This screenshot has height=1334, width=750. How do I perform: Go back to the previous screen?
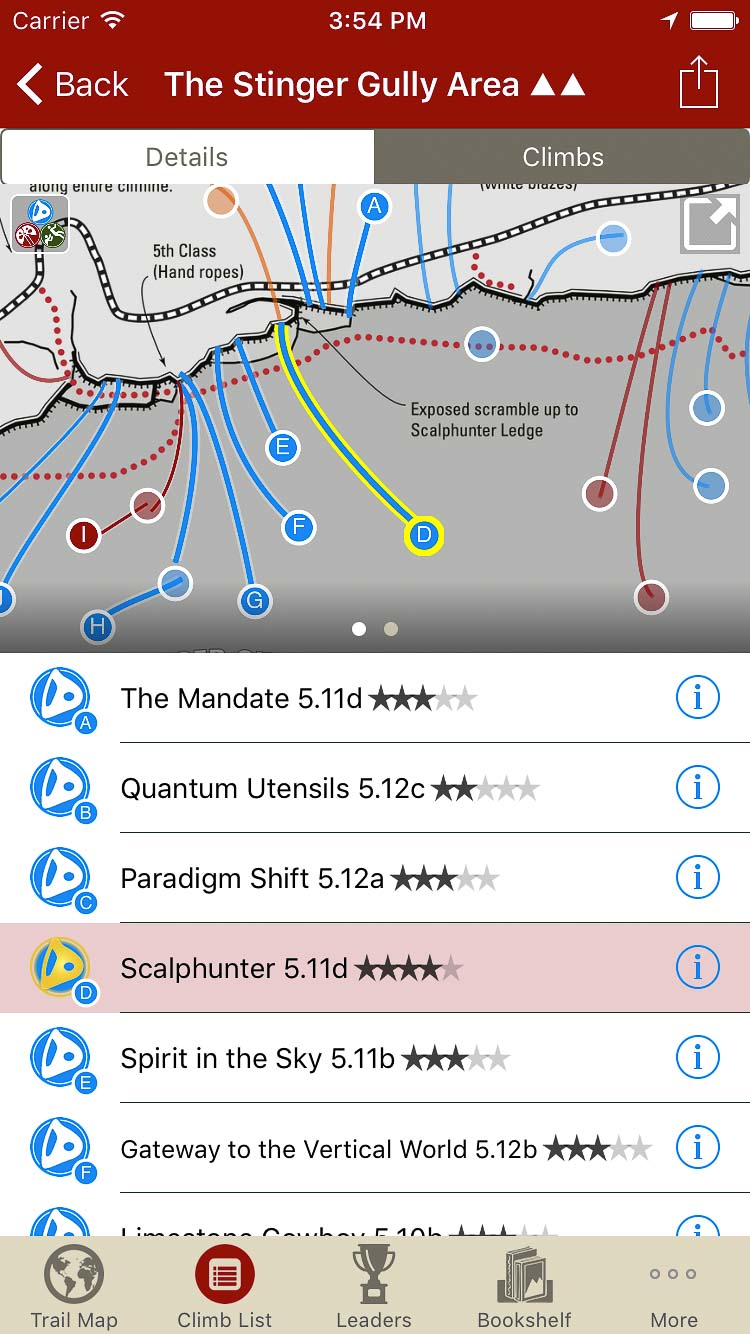click(74, 85)
